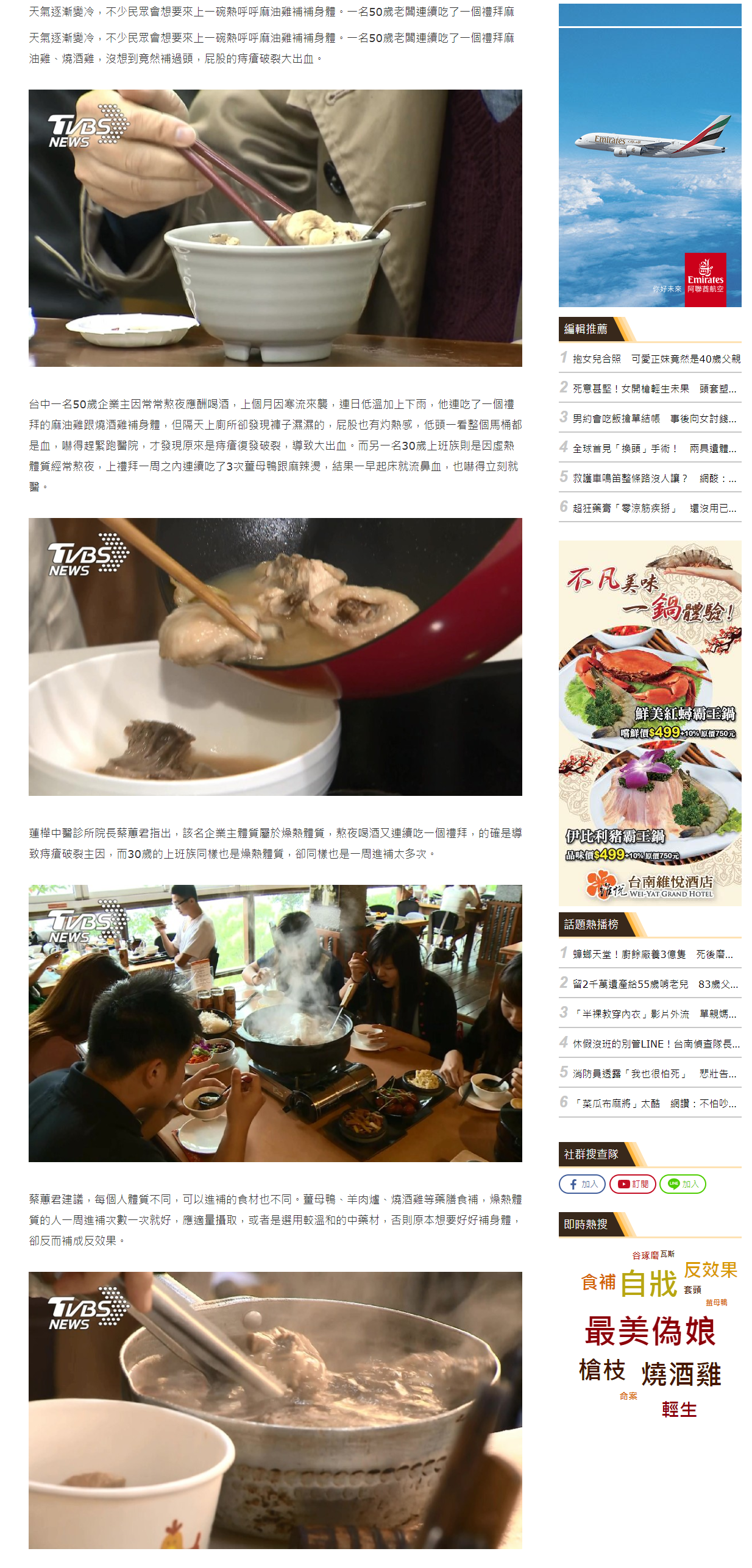The width and height of the screenshot is (752, 1568).
Task: Open 消防員透露「我也很怕死」 story
Action: 654,1073
